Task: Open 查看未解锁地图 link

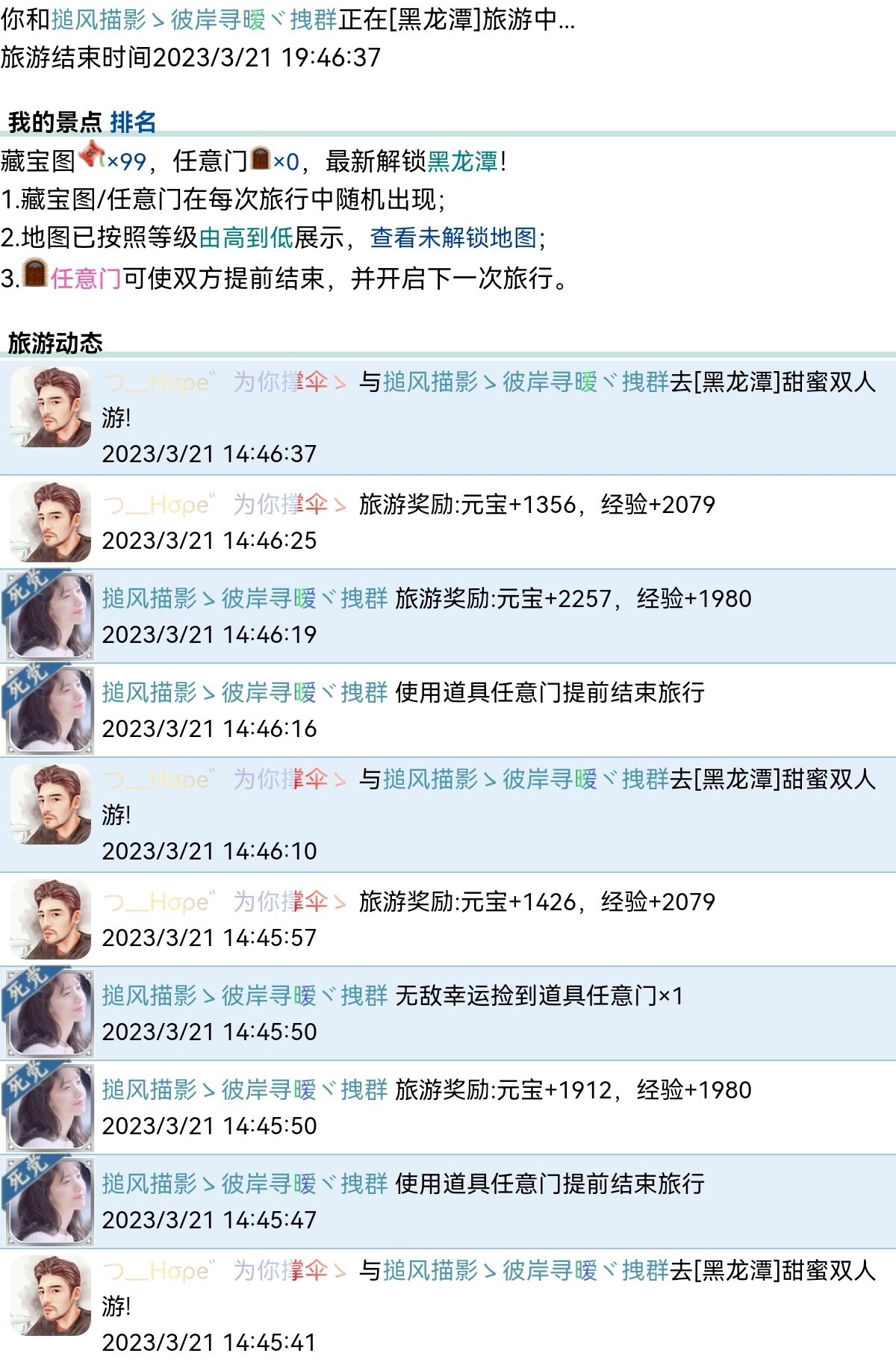Action: 453,237
